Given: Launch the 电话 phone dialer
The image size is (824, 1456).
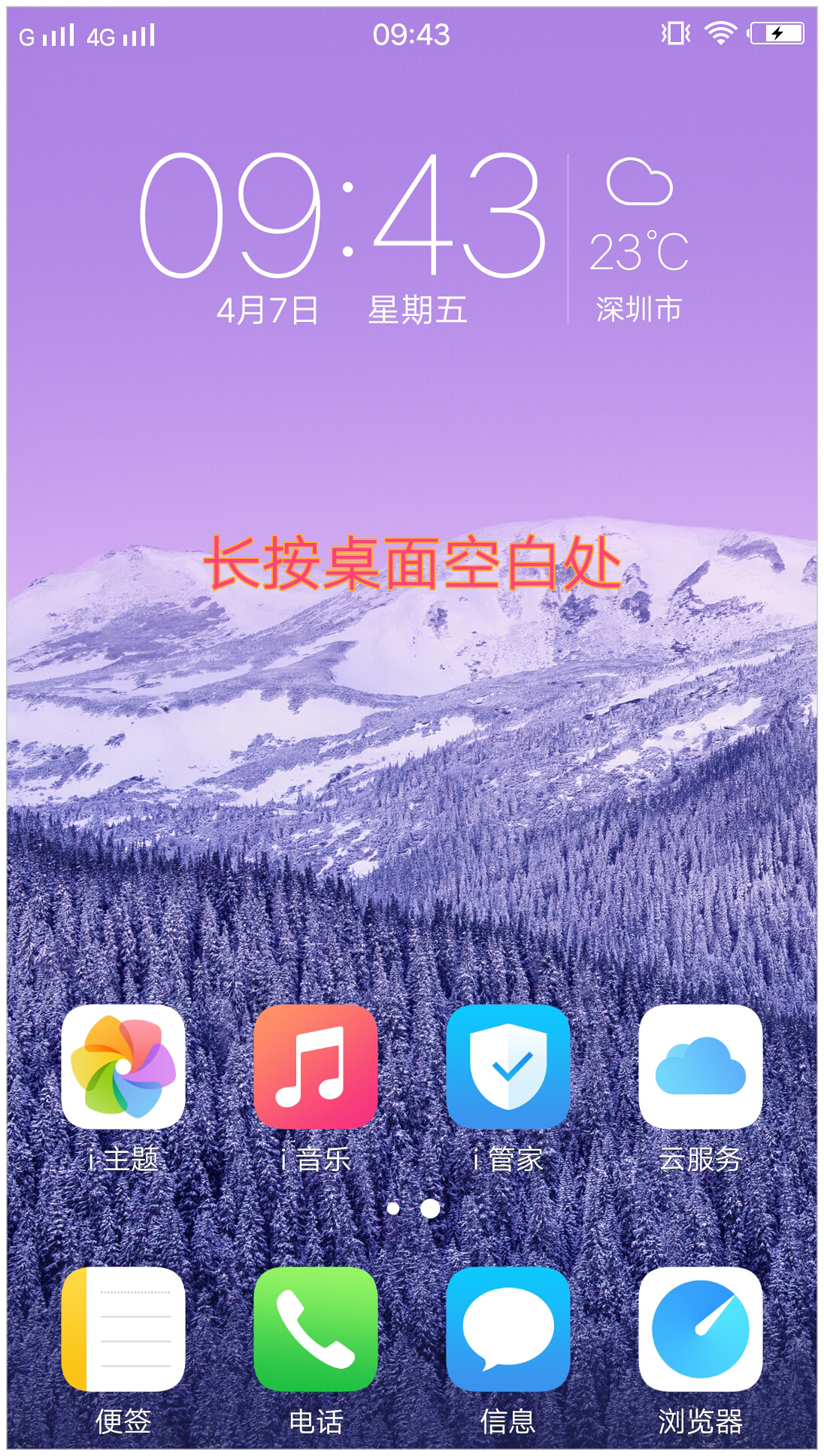Looking at the screenshot, I should (x=316, y=1330).
